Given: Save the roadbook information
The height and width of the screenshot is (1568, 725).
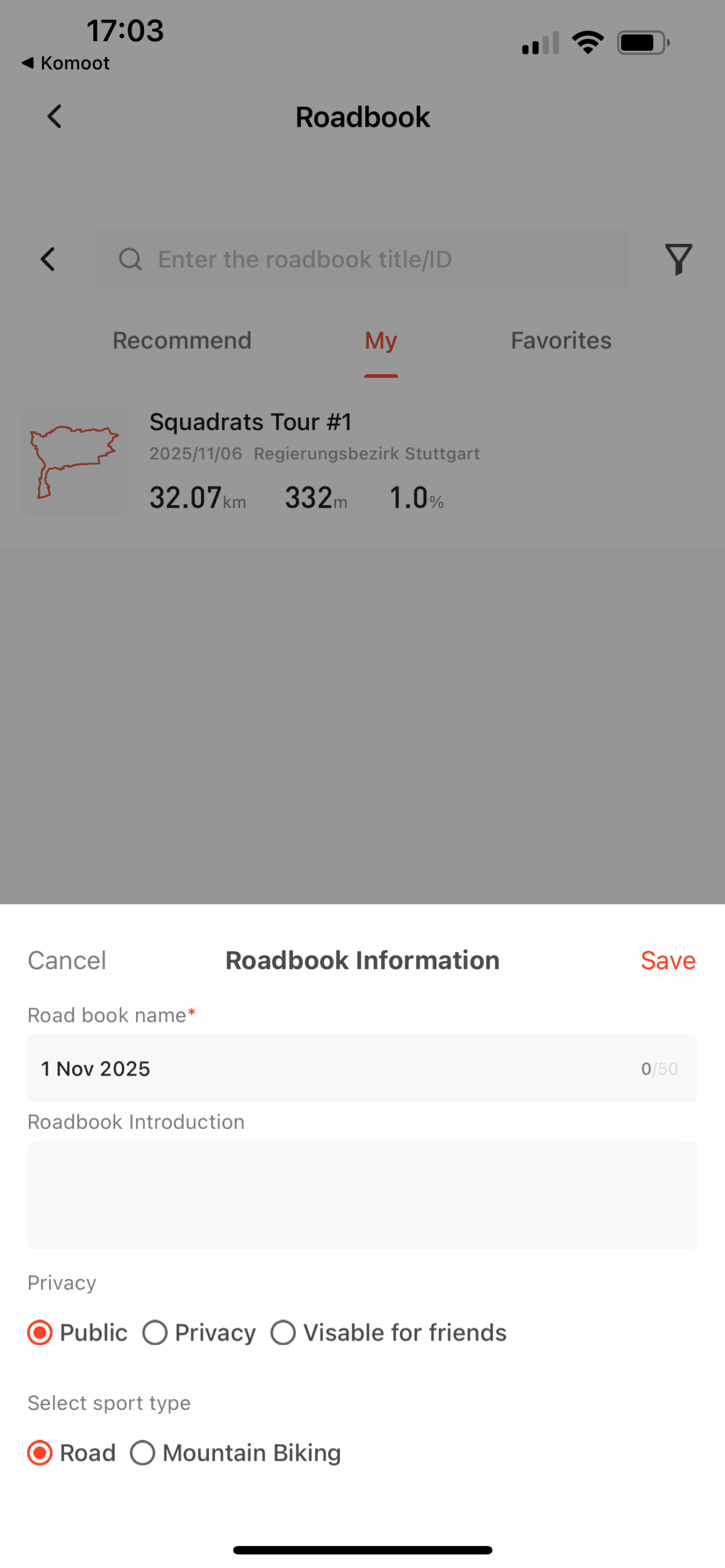Looking at the screenshot, I should 667,960.
